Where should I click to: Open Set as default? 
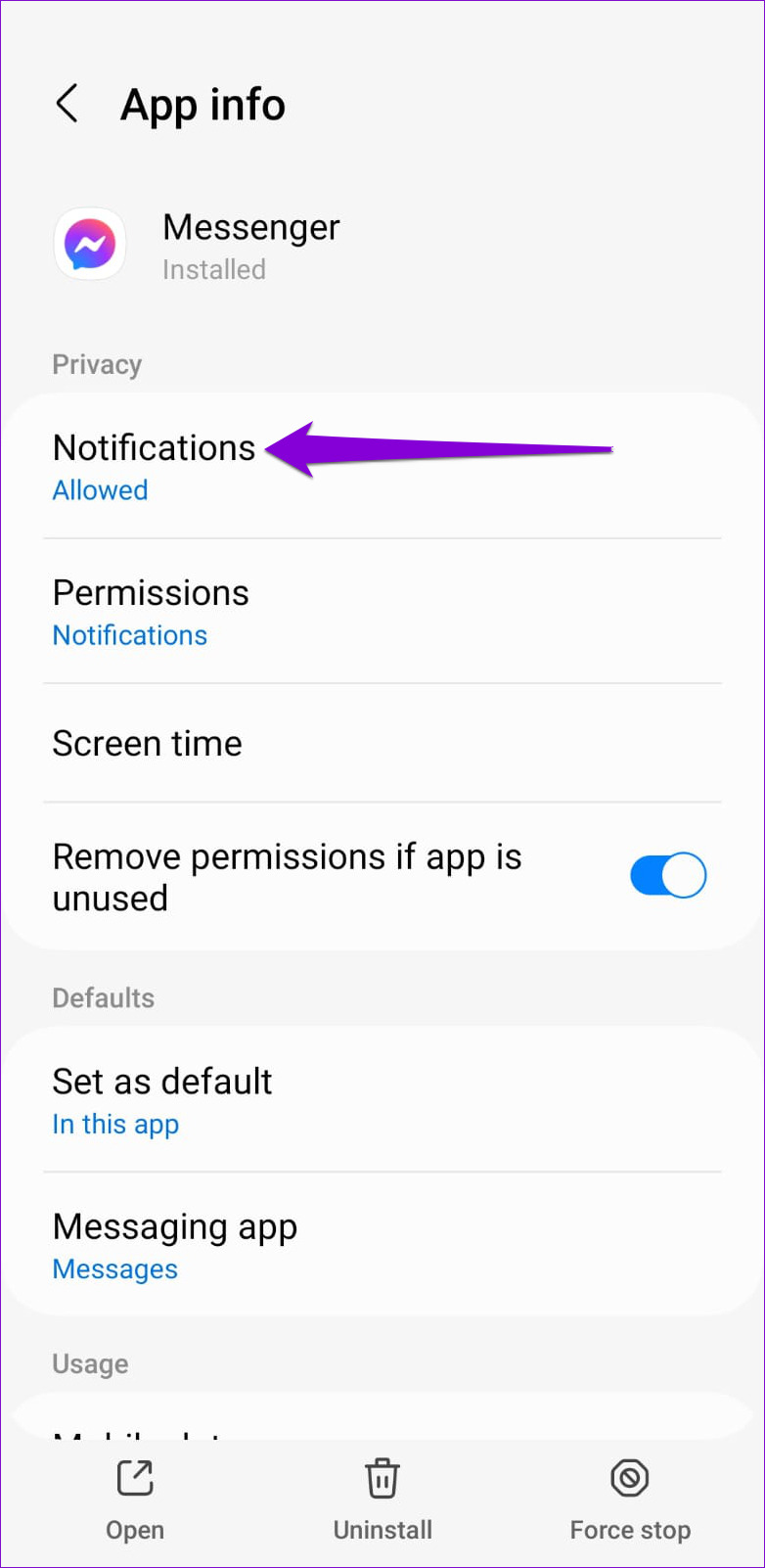(382, 1100)
